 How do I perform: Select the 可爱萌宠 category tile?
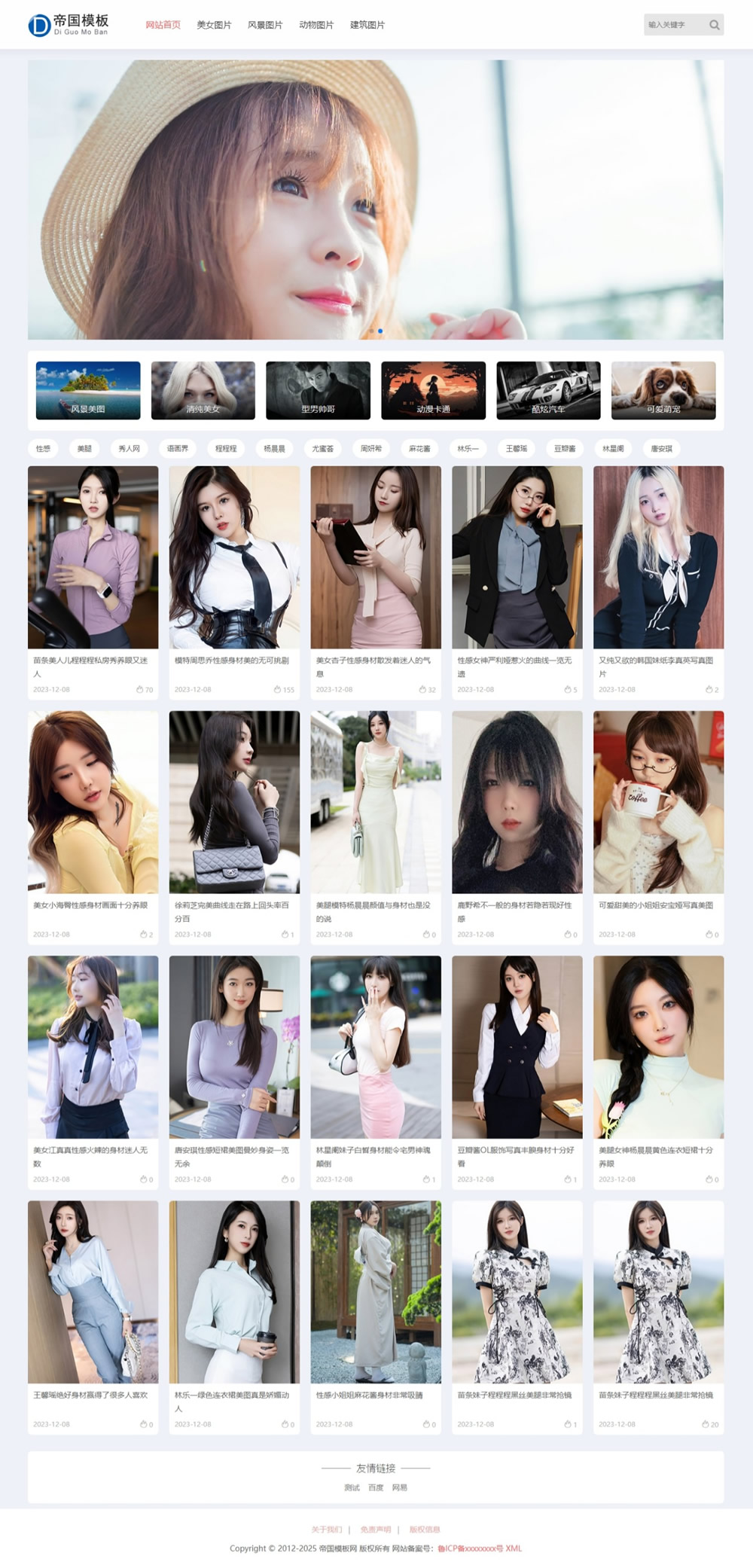click(x=663, y=390)
